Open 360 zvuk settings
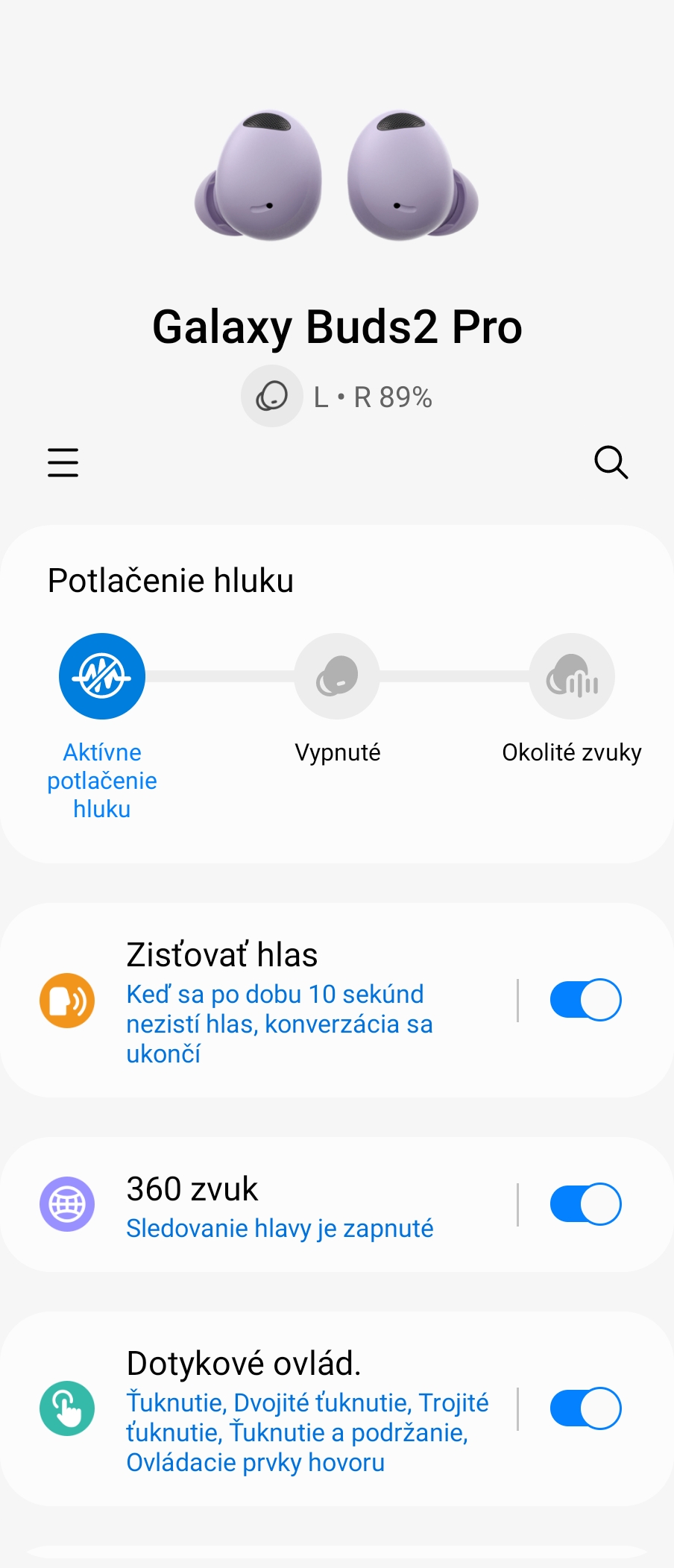The height and width of the screenshot is (1568, 674). pyautogui.click(x=280, y=1205)
